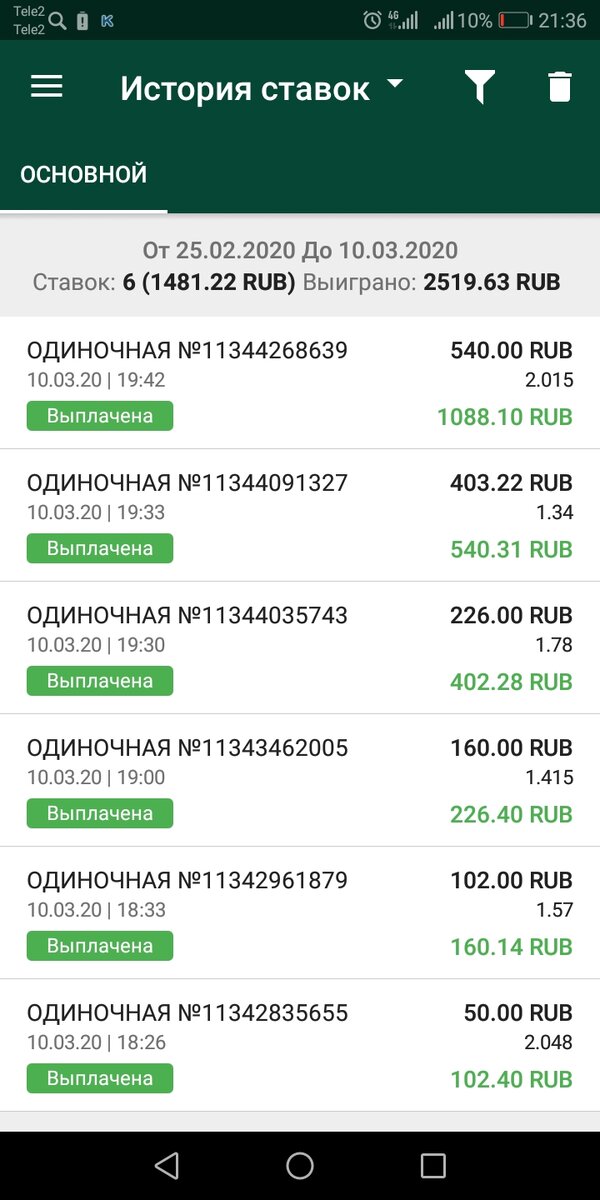Viewport: 600px width, 1200px height.
Task: View the 50.00 RUB bet №11342835655
Action: coord(300,1045)
